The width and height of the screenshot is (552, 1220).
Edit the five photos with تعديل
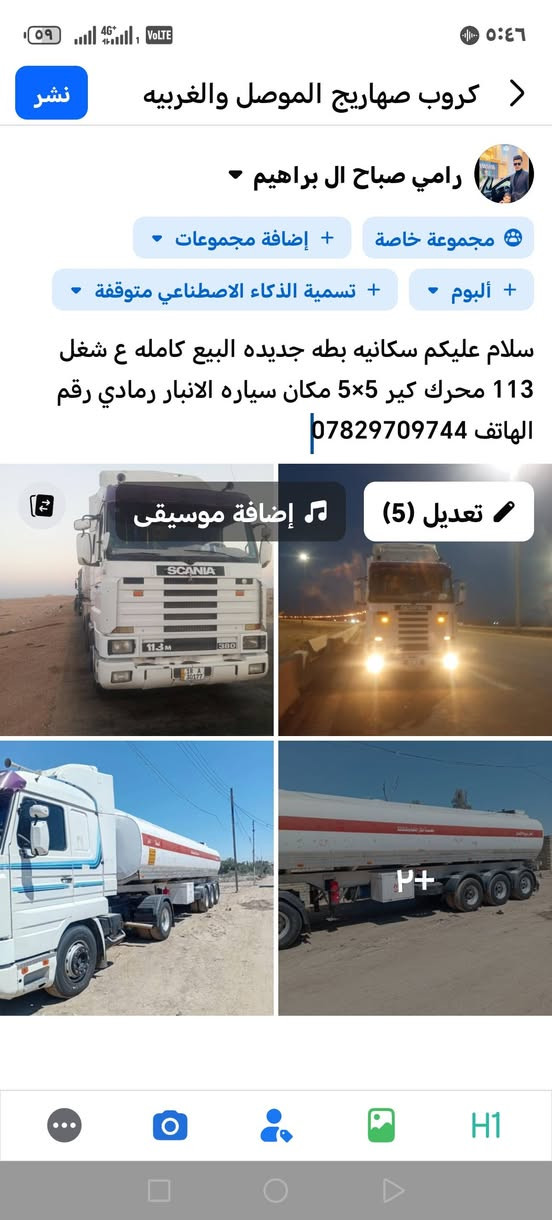(448, 512)
